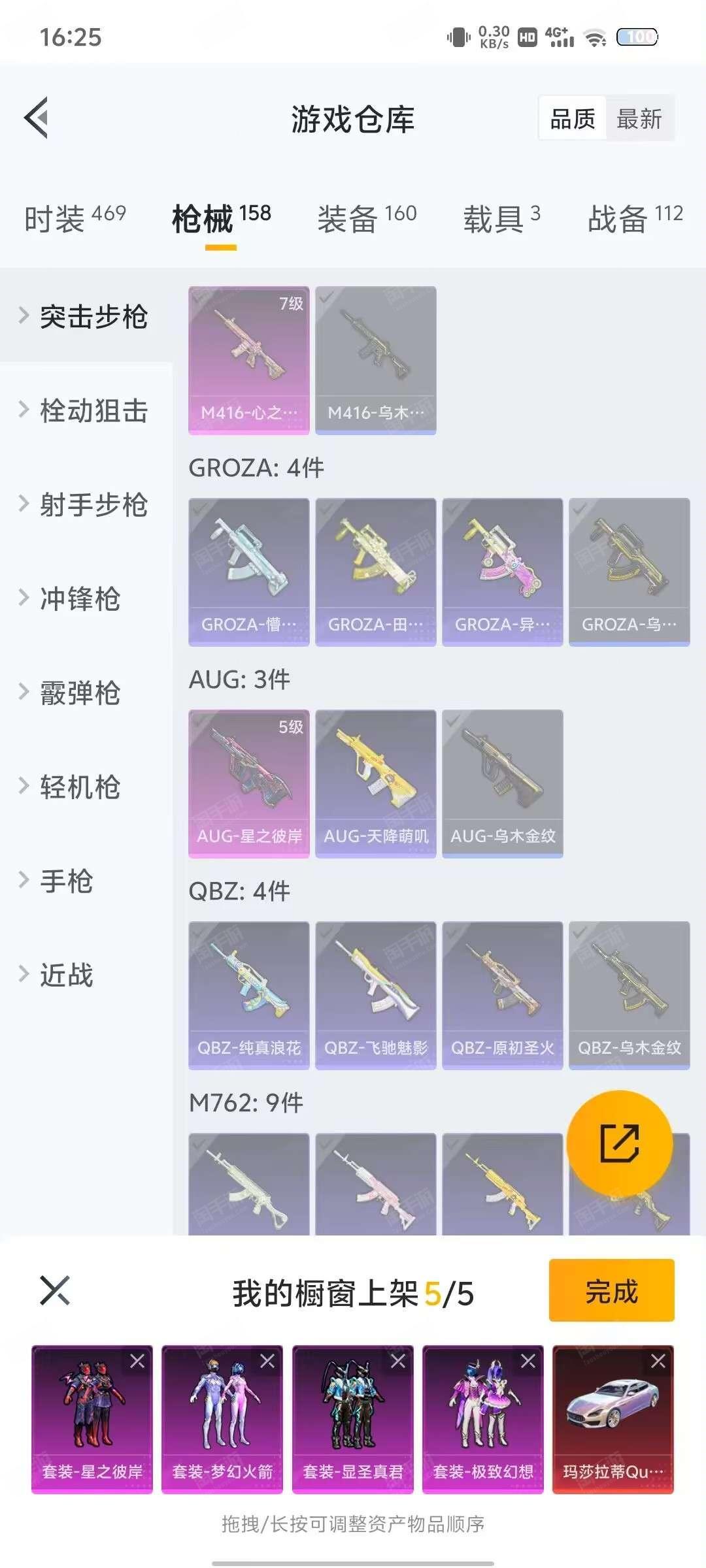Select the 近战 category
This screenshot has height=1568, width=706.
[65, 975]
